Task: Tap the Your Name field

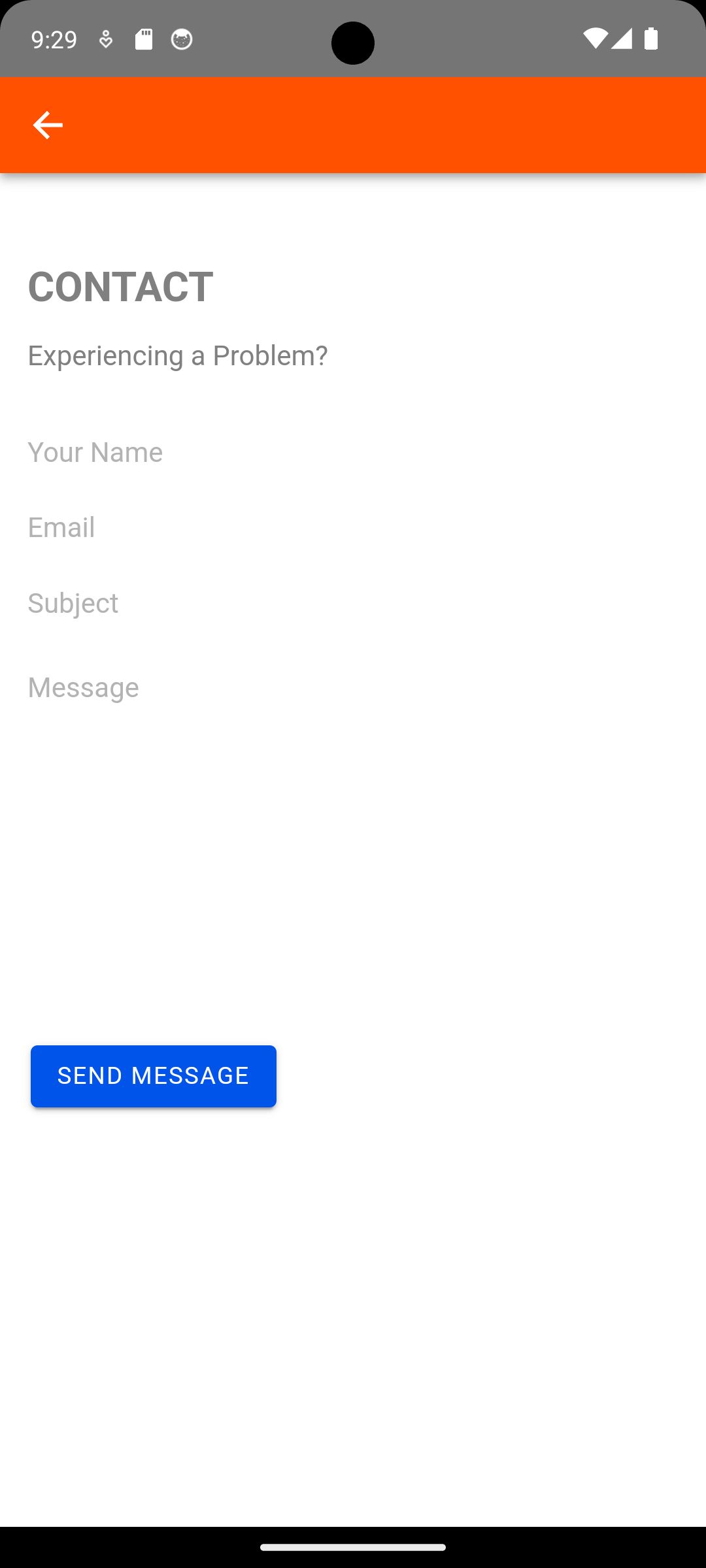Action: pos(353,452)
